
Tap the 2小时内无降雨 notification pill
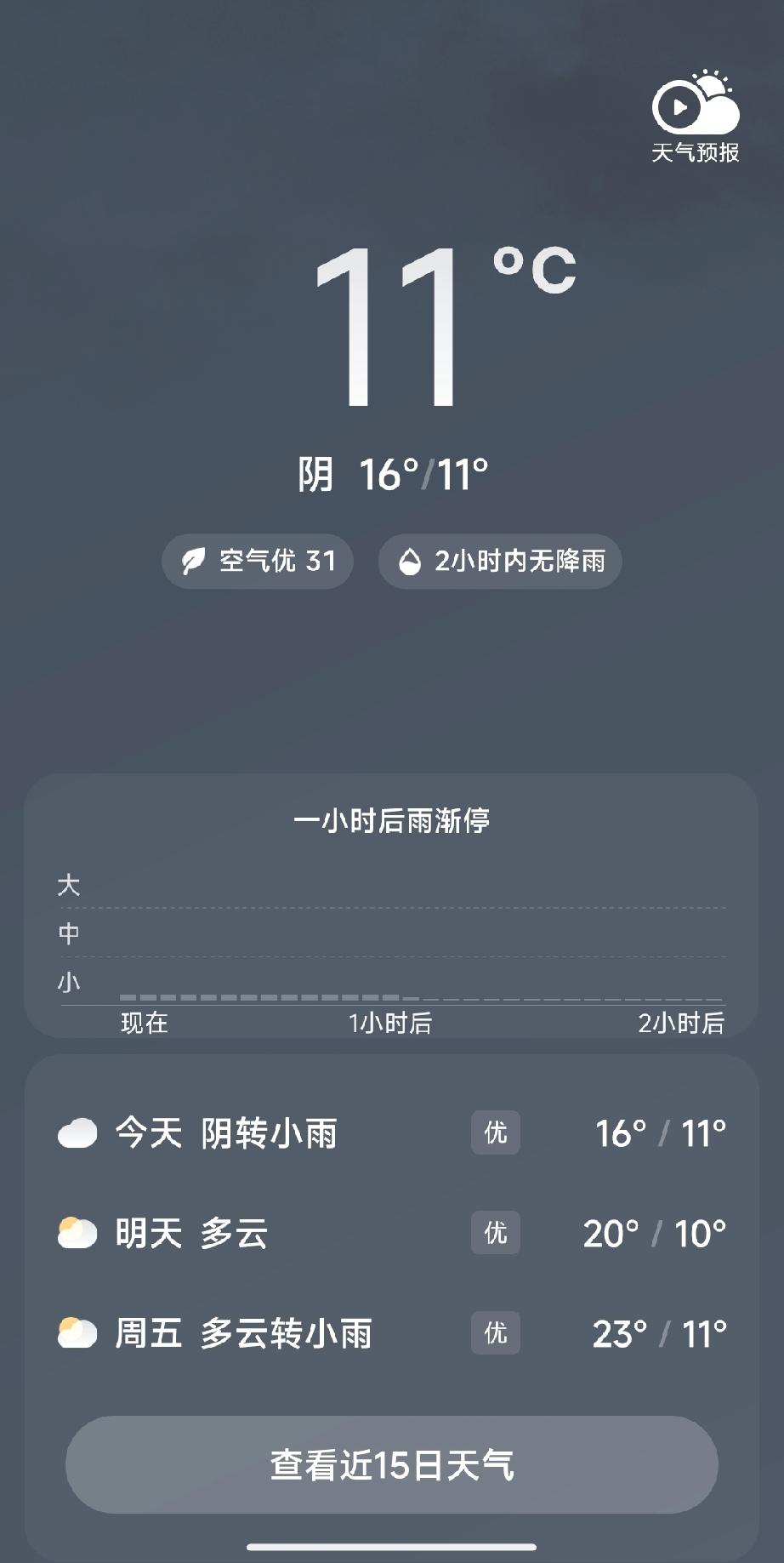coord(499,562)
